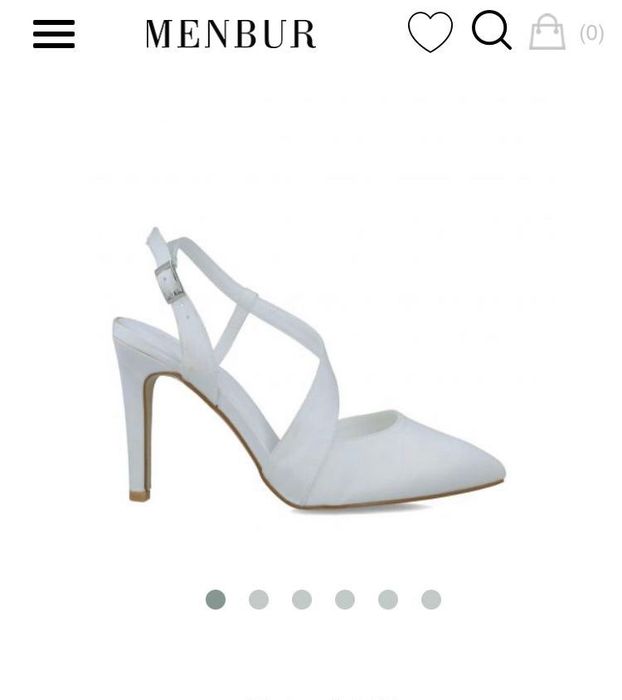The height and width of the screenshot is (700, 622).
Task: Jump to the third product photo dot
Action: [302, 599]
